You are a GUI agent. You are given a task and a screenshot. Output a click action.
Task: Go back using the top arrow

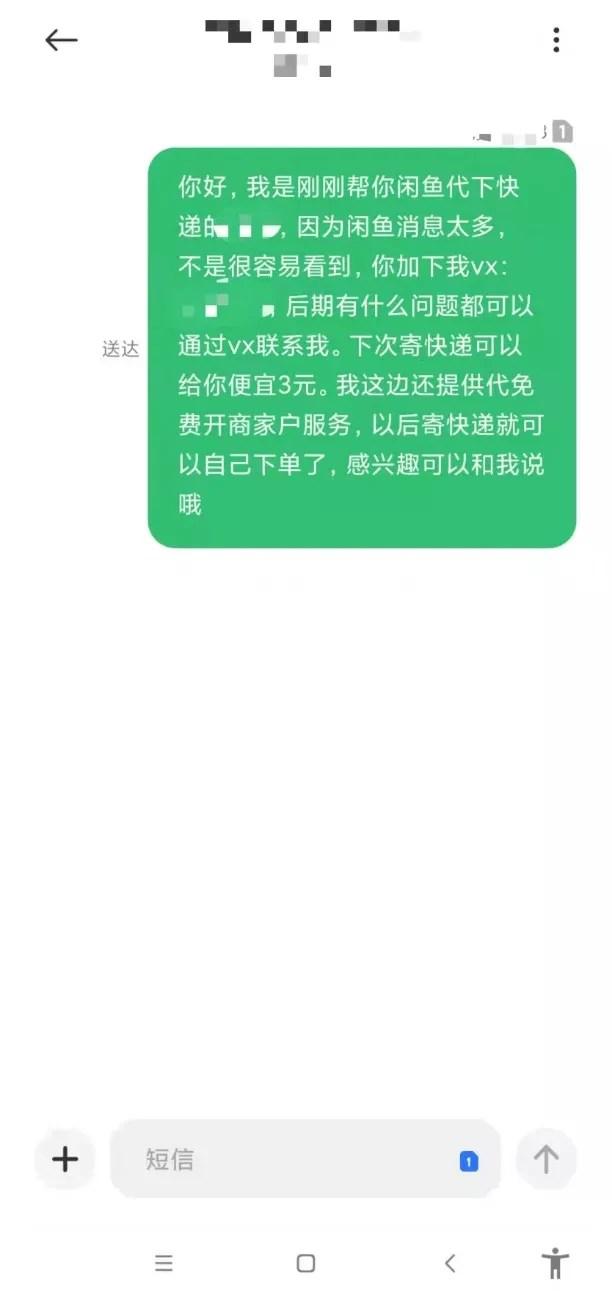point(61,40)
